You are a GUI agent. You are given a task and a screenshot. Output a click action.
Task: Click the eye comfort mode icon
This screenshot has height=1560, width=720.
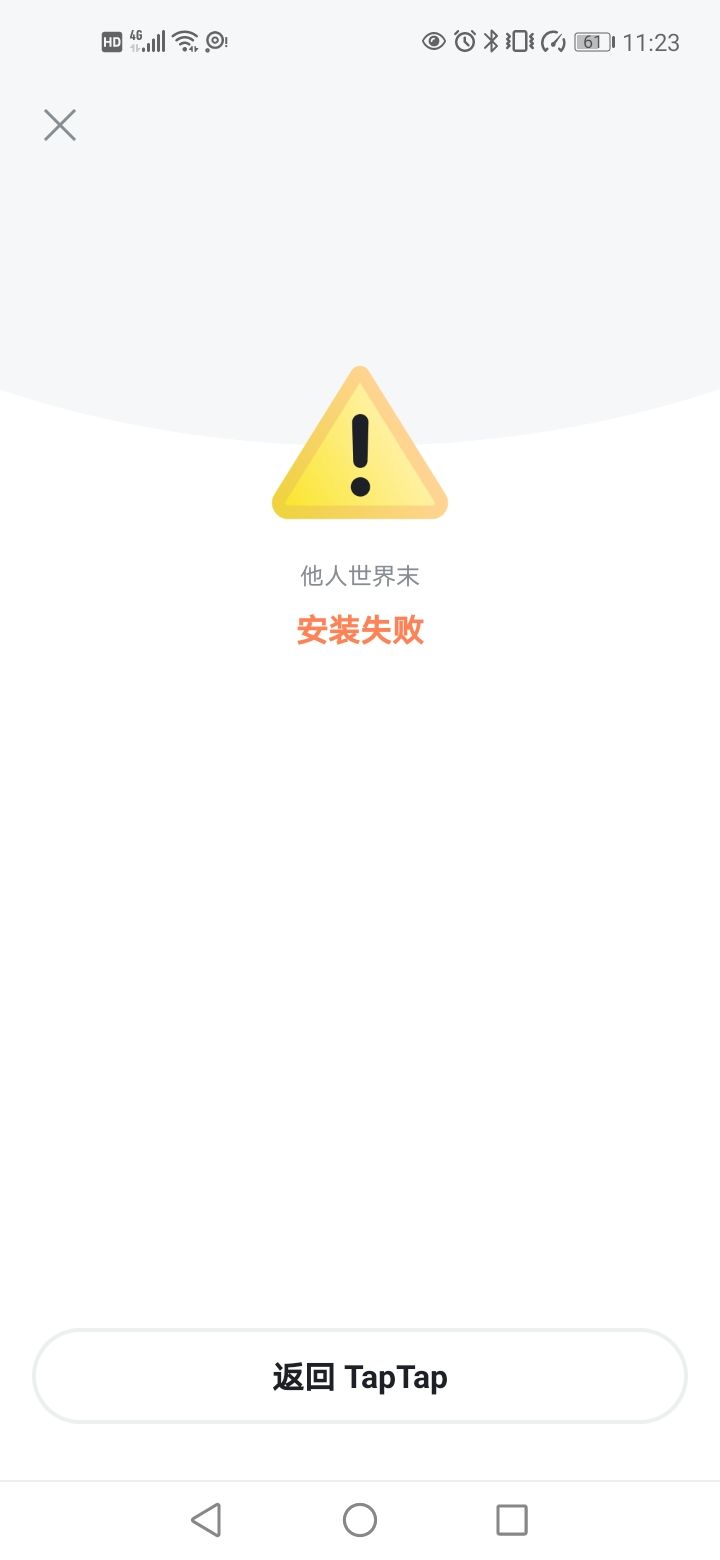[x=433, y=41]
